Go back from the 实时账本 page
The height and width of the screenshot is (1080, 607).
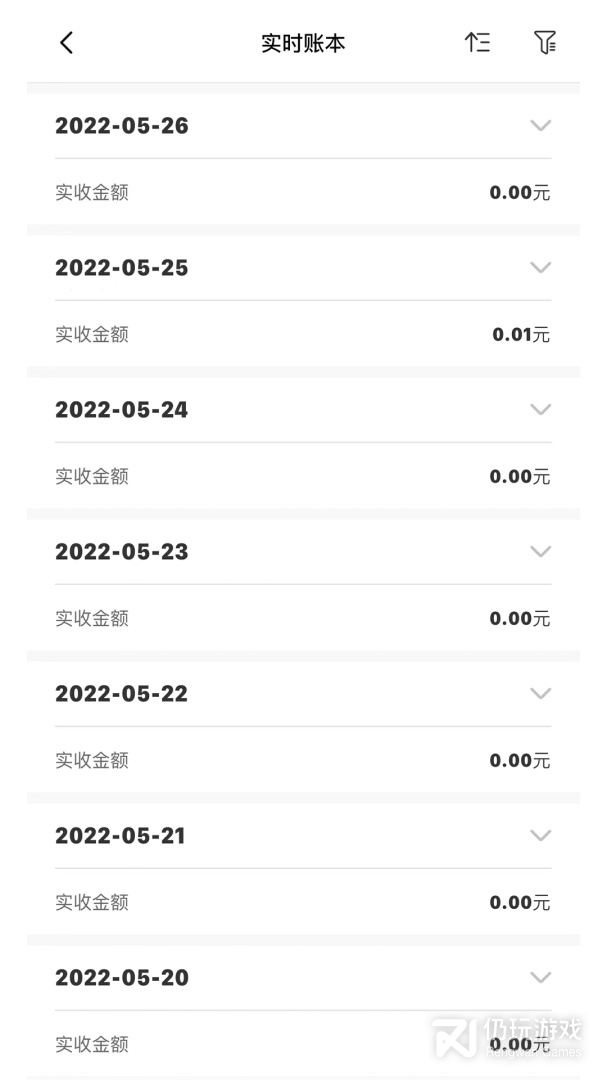coord(66,43)
